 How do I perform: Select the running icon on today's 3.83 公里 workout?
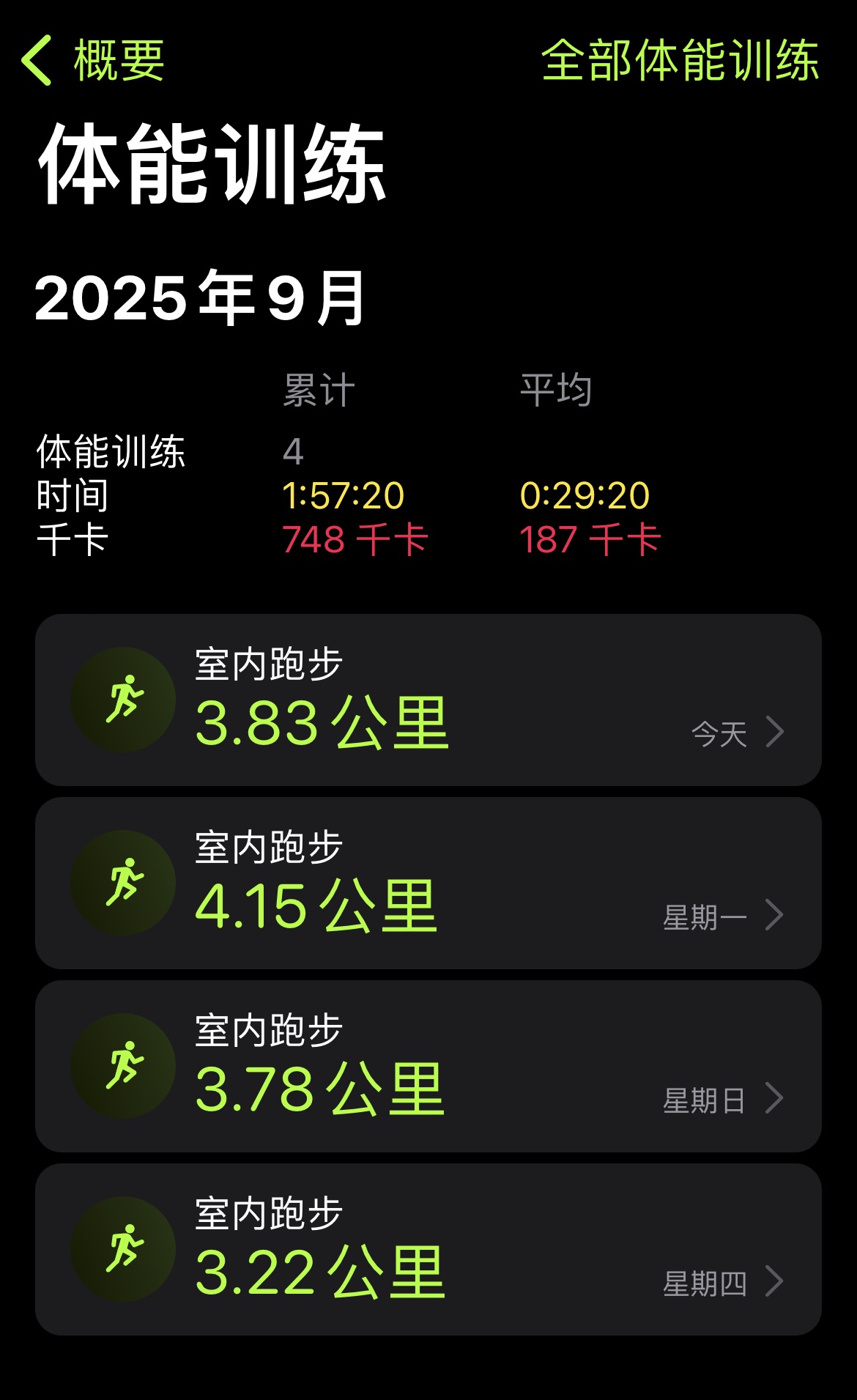[x=123, y=701]
